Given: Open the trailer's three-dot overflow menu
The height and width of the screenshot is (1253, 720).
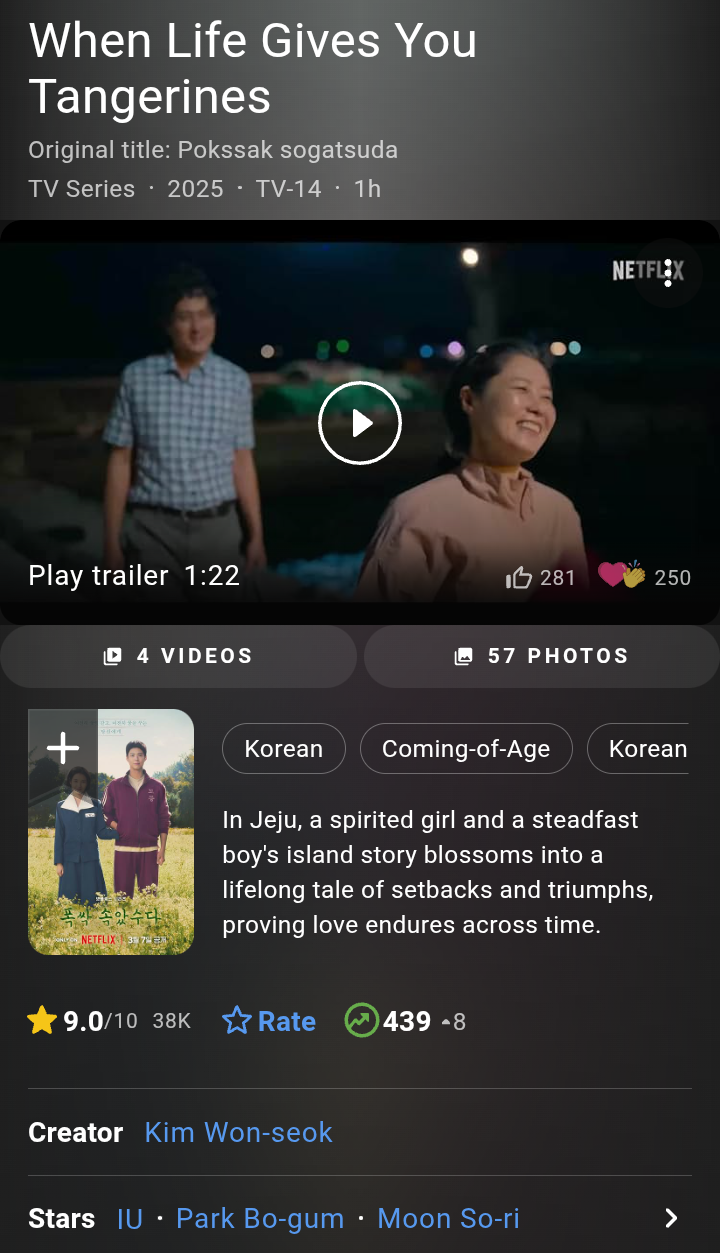Looking at the screenshot, I should pos(668,272).
